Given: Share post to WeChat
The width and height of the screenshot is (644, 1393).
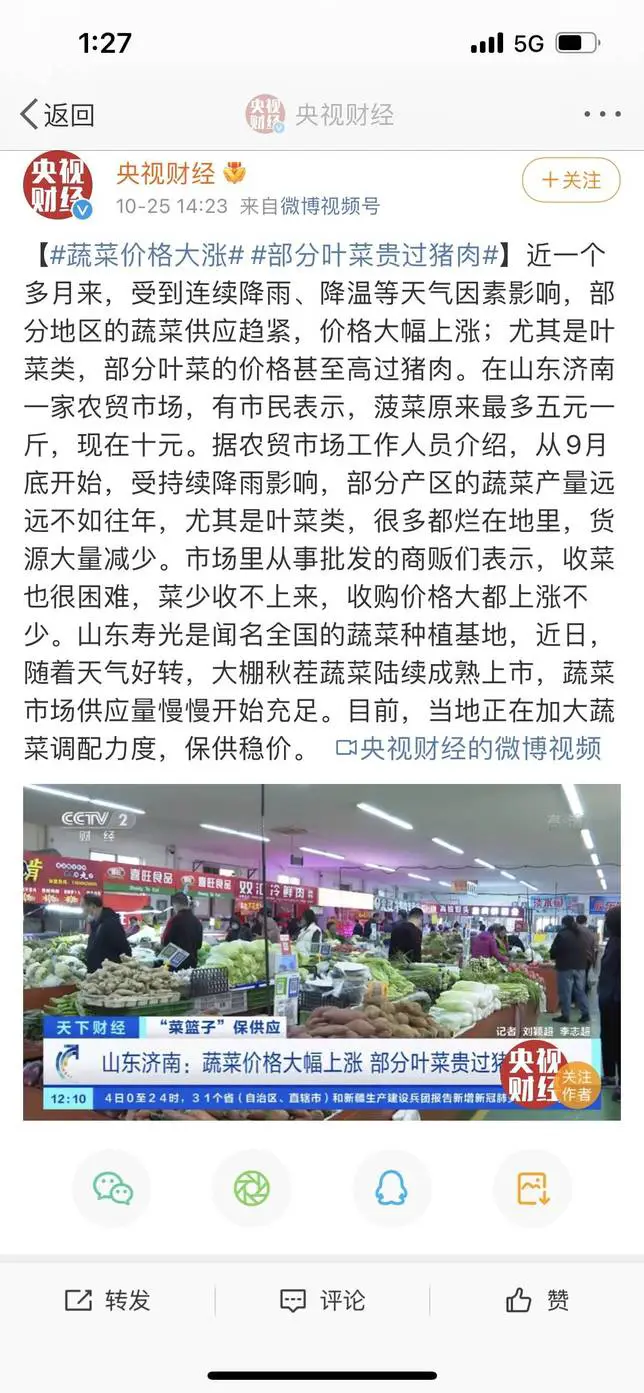Looking at the screenshot, I should tap(112, 1188).
